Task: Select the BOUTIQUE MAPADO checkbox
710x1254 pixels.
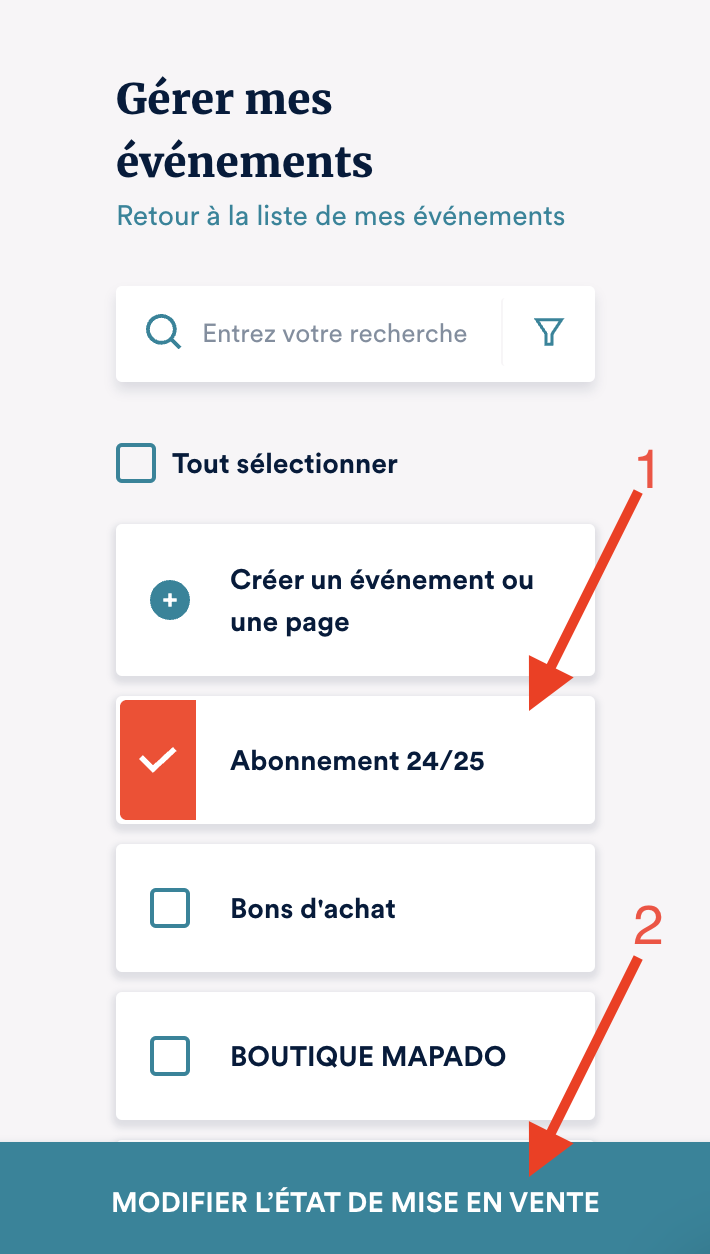Action: coord(170,1056)
